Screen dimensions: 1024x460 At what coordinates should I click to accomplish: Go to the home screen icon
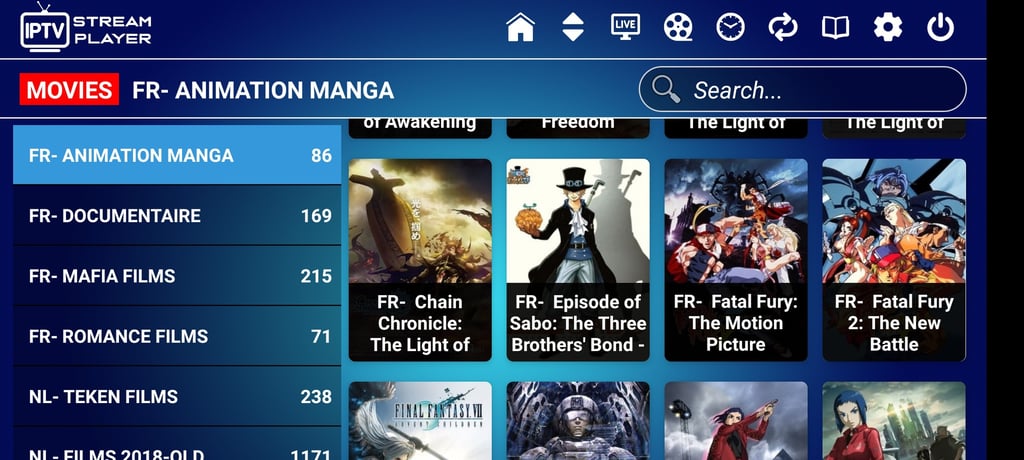(x=521, y=27)
